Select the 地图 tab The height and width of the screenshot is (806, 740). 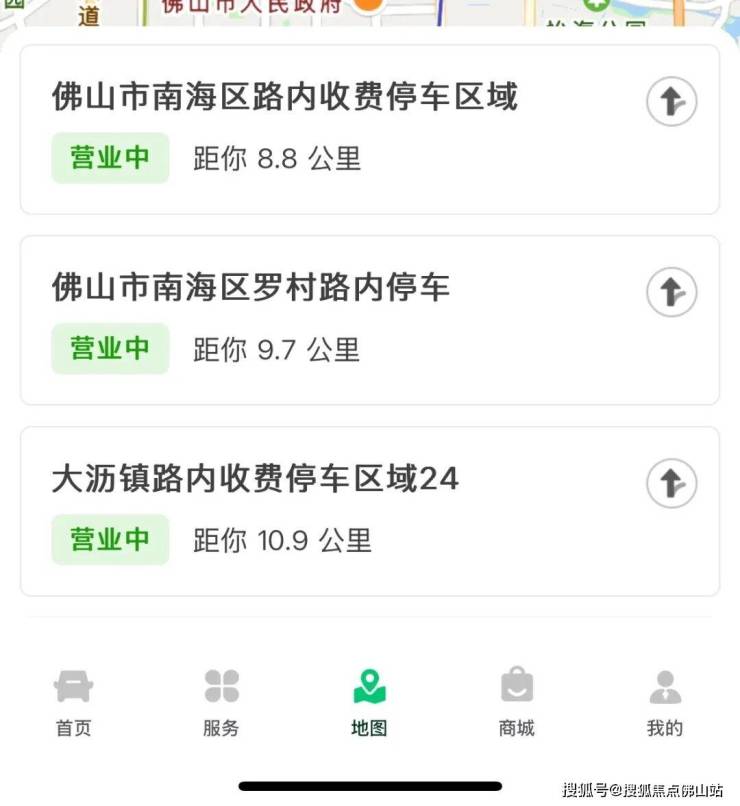point(369,702)
